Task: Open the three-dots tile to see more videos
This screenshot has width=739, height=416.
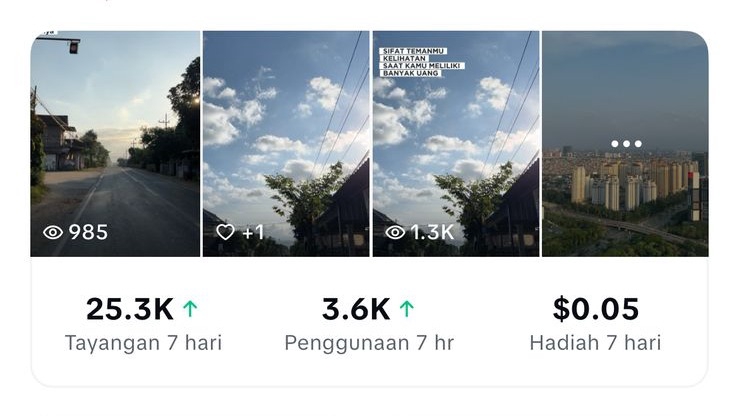Action: point(626,143)
